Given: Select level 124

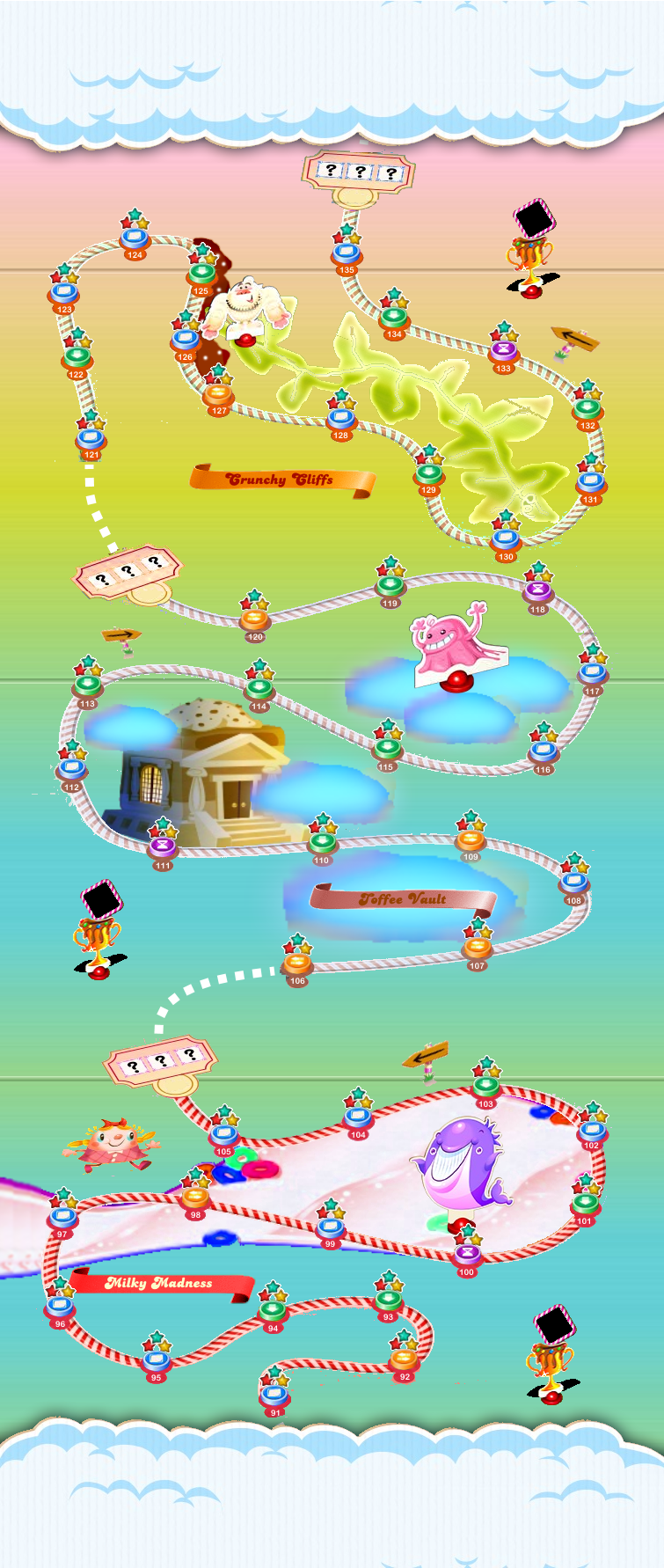Looking at the screenshot, I should point(135,238).
